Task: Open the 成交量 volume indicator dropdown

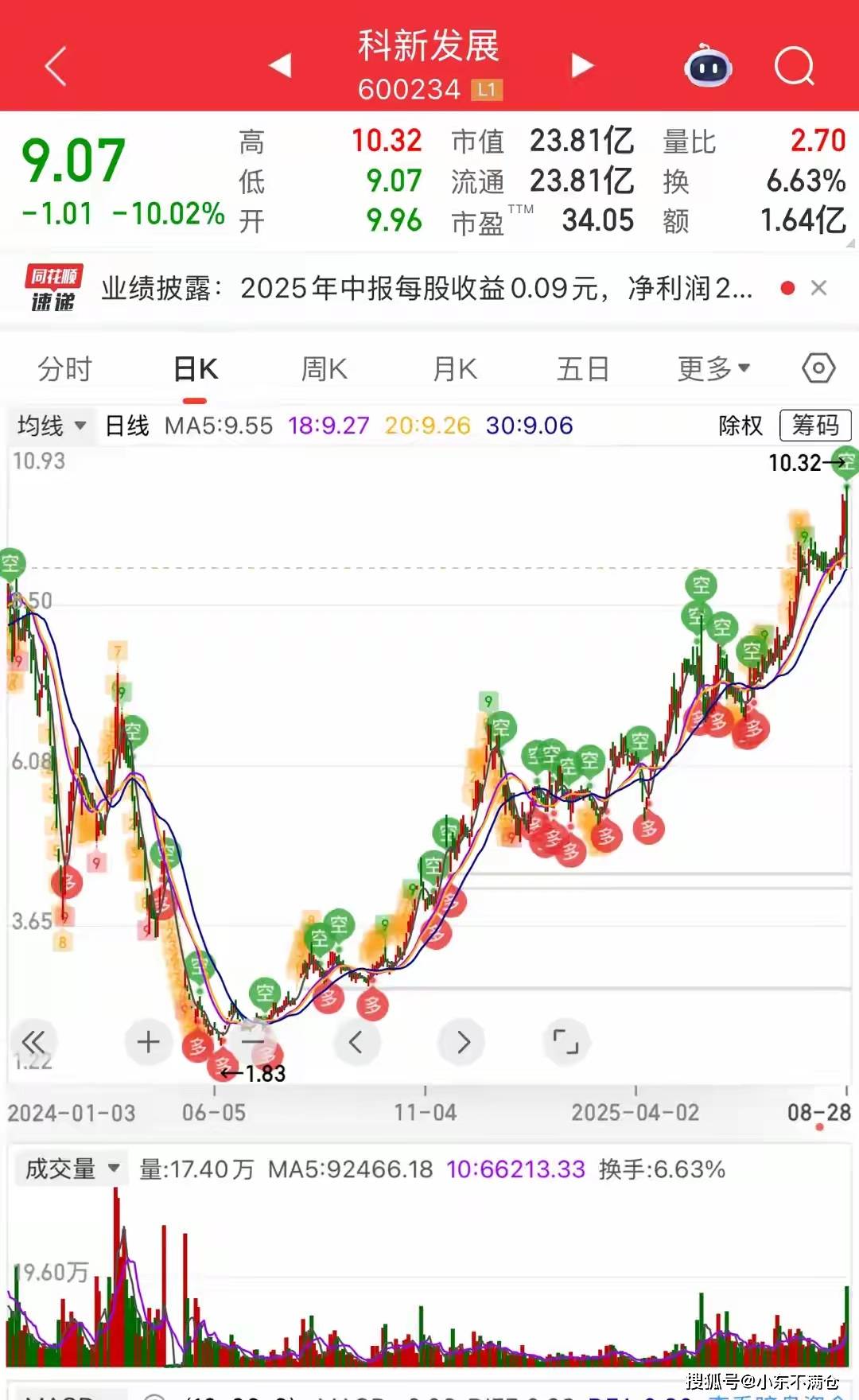Action: tap(70, 1169)
